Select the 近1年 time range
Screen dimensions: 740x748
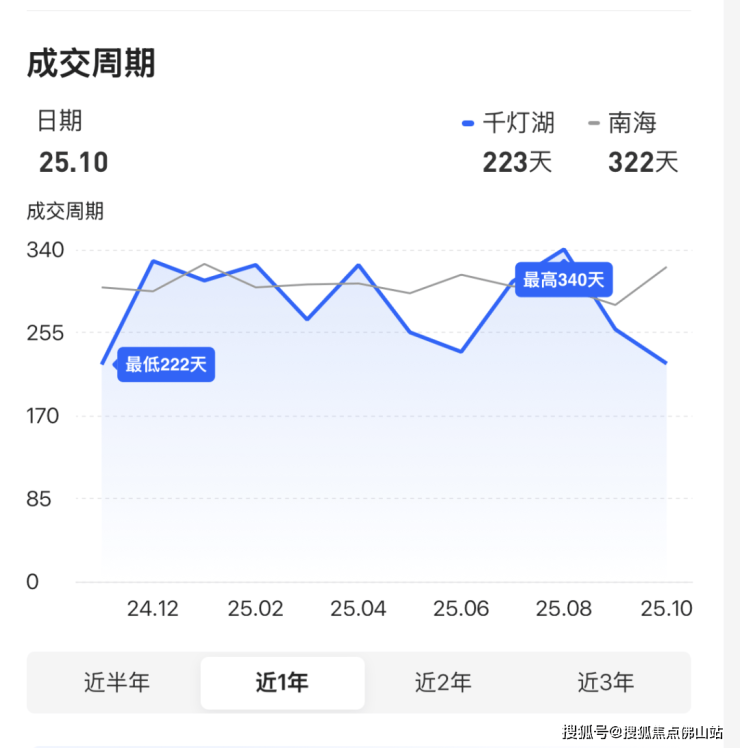[x=282, y=683]
